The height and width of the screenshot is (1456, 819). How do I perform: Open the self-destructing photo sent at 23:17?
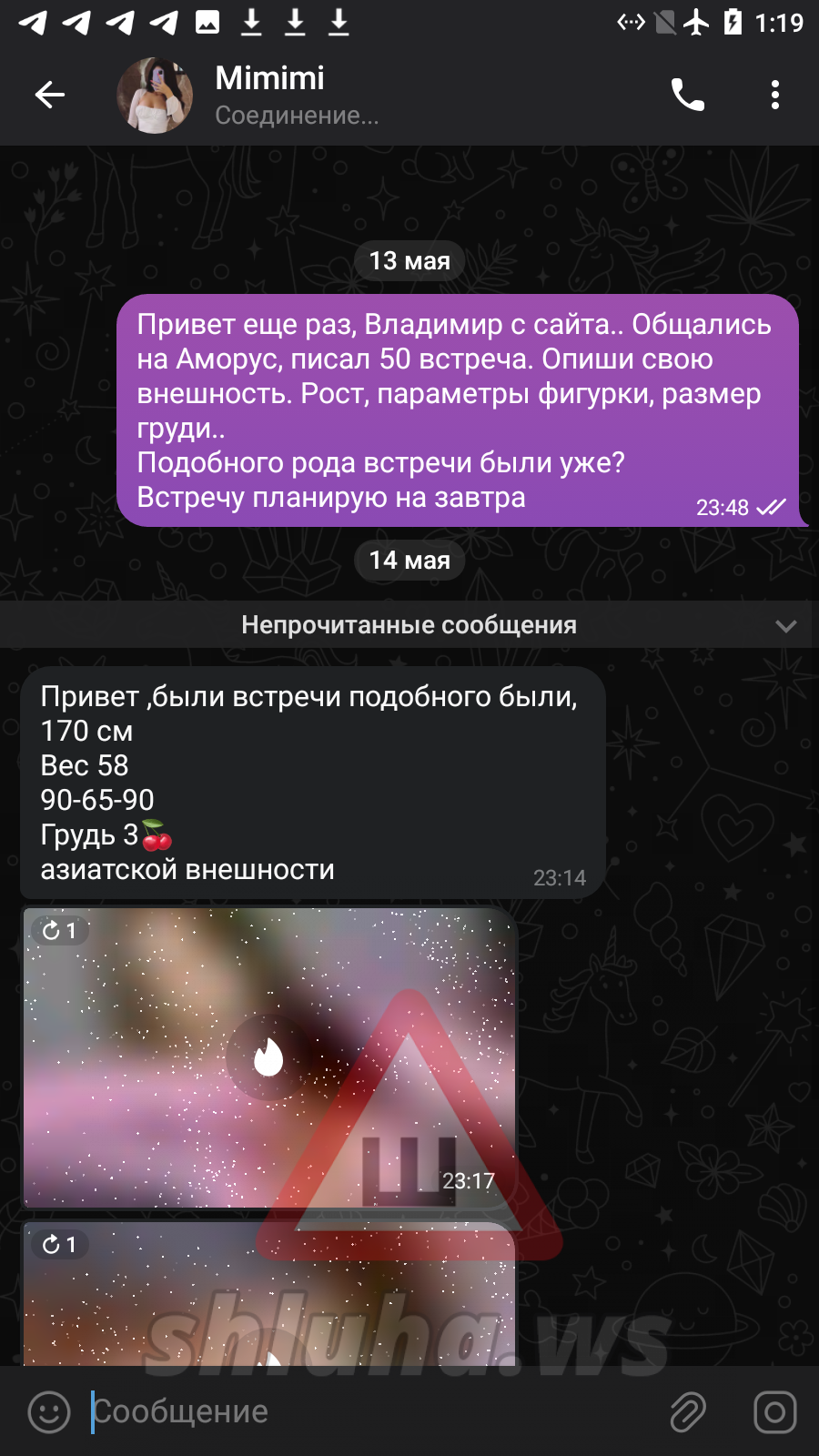pos(268,1057)
